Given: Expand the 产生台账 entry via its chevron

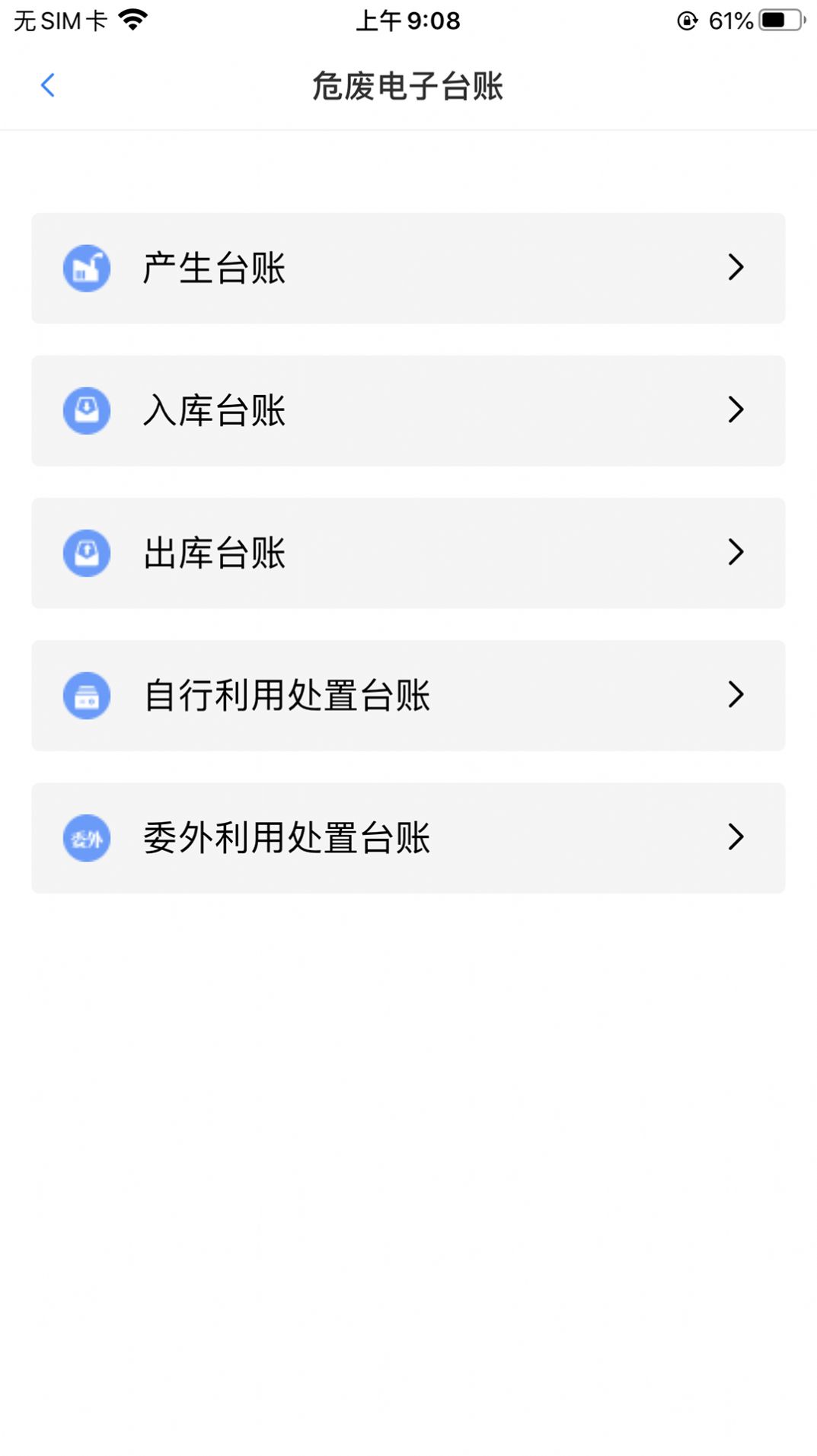Looking at the screenshot, I should click(x=735, y=268).
